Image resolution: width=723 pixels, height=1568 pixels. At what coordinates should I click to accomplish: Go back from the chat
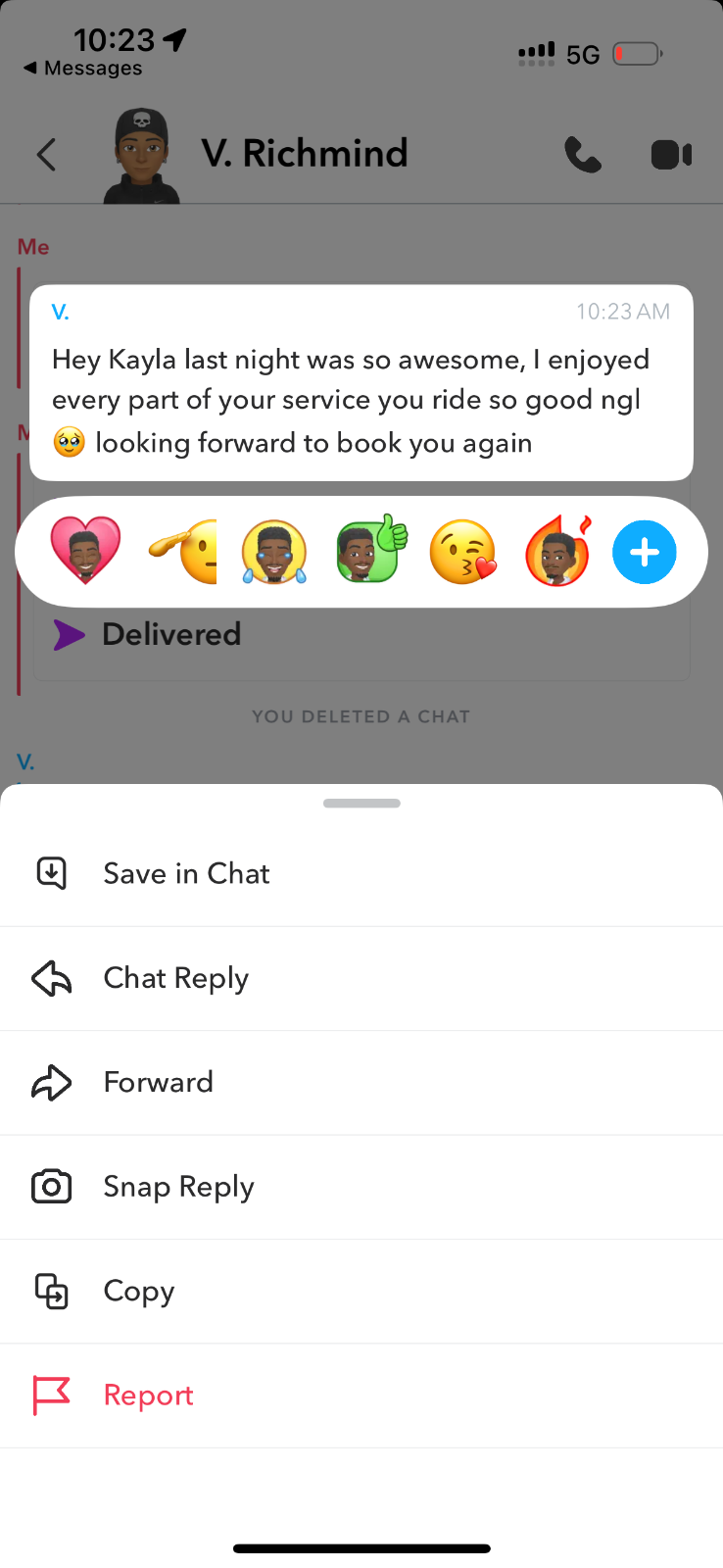[46, 155]
